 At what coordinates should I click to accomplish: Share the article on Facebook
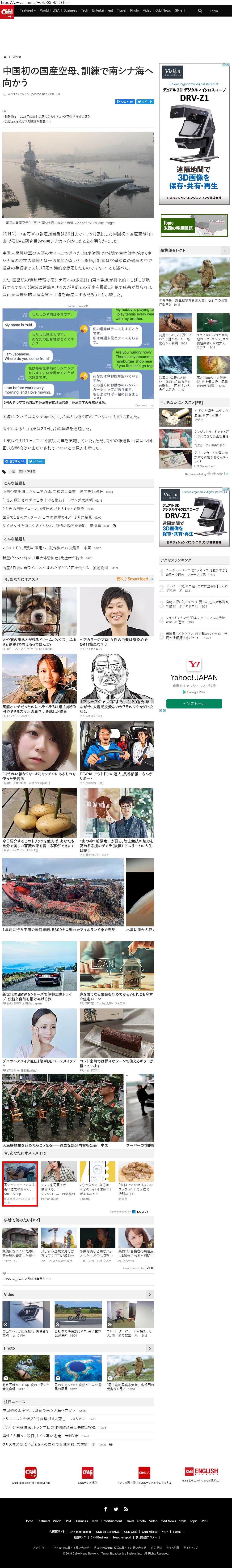(x=125, y=102)
